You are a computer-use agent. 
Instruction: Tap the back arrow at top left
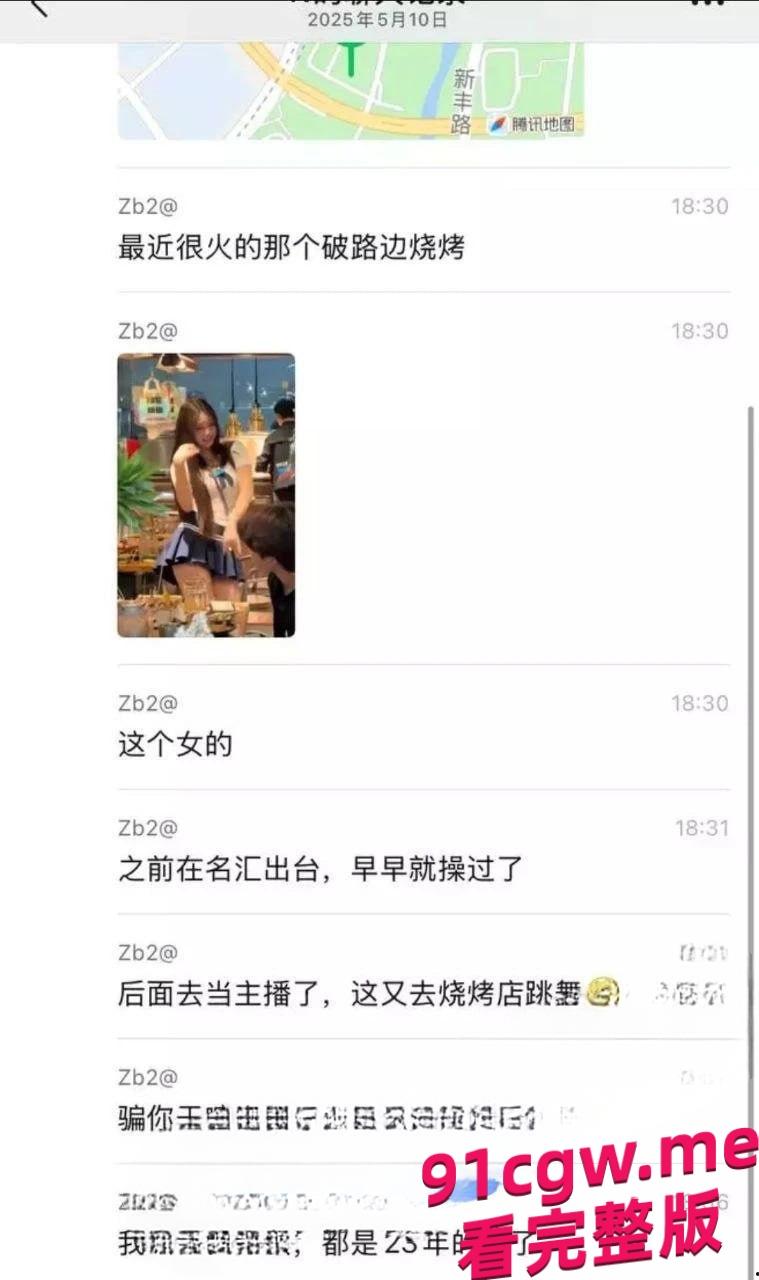tap(38, 8)
